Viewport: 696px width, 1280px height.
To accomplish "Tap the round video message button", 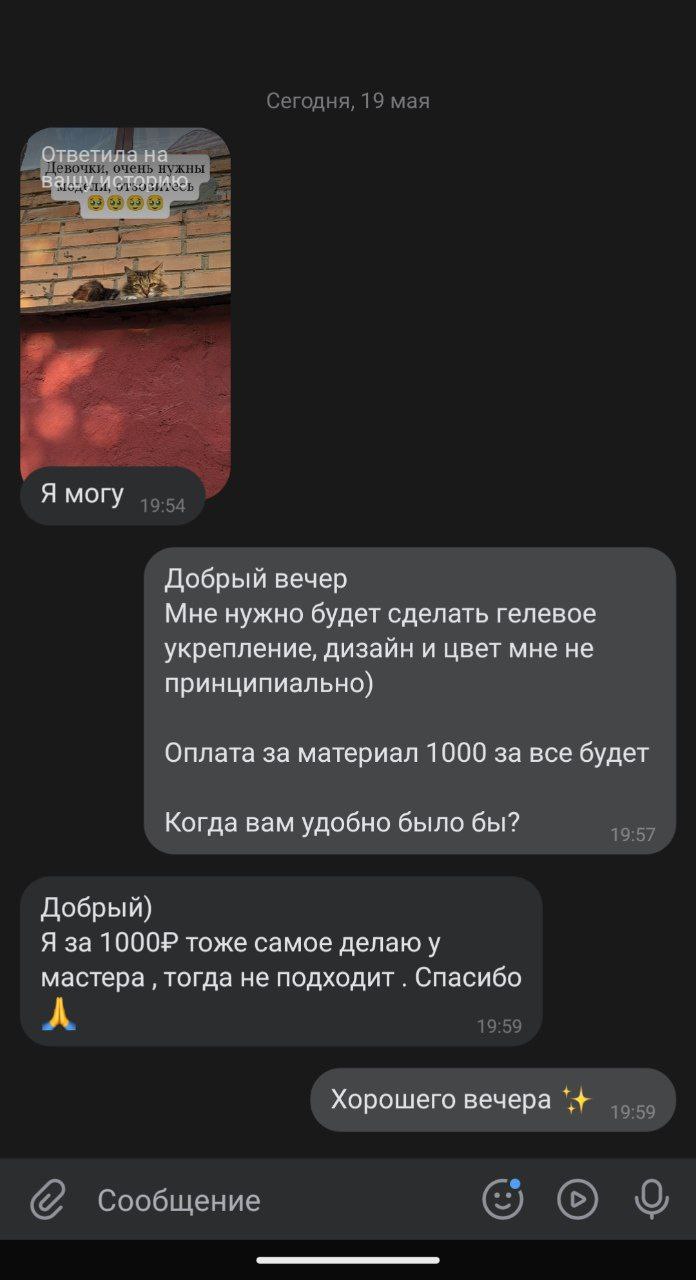I will click(577, 1199).
